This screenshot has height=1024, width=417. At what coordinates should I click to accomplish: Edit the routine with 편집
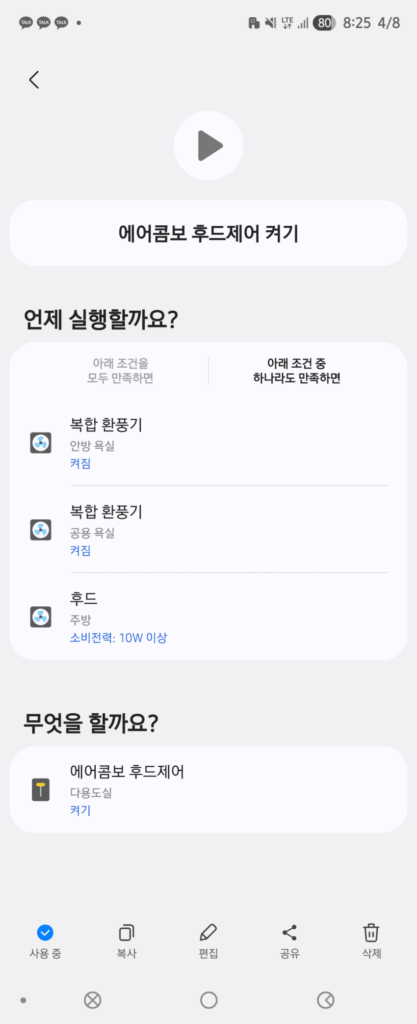click(x=208, y=941)
